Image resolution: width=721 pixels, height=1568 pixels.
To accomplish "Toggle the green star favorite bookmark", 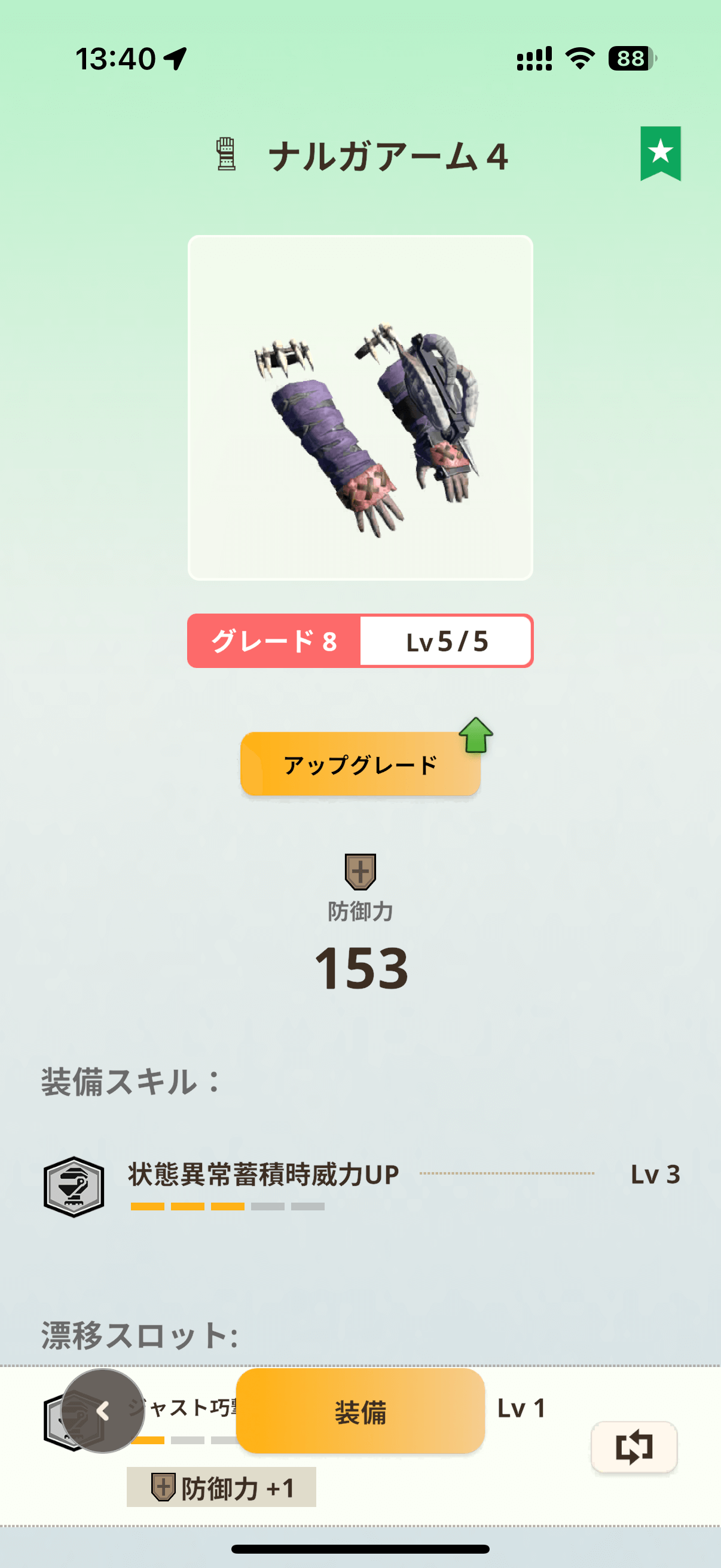I will [660, 152].
